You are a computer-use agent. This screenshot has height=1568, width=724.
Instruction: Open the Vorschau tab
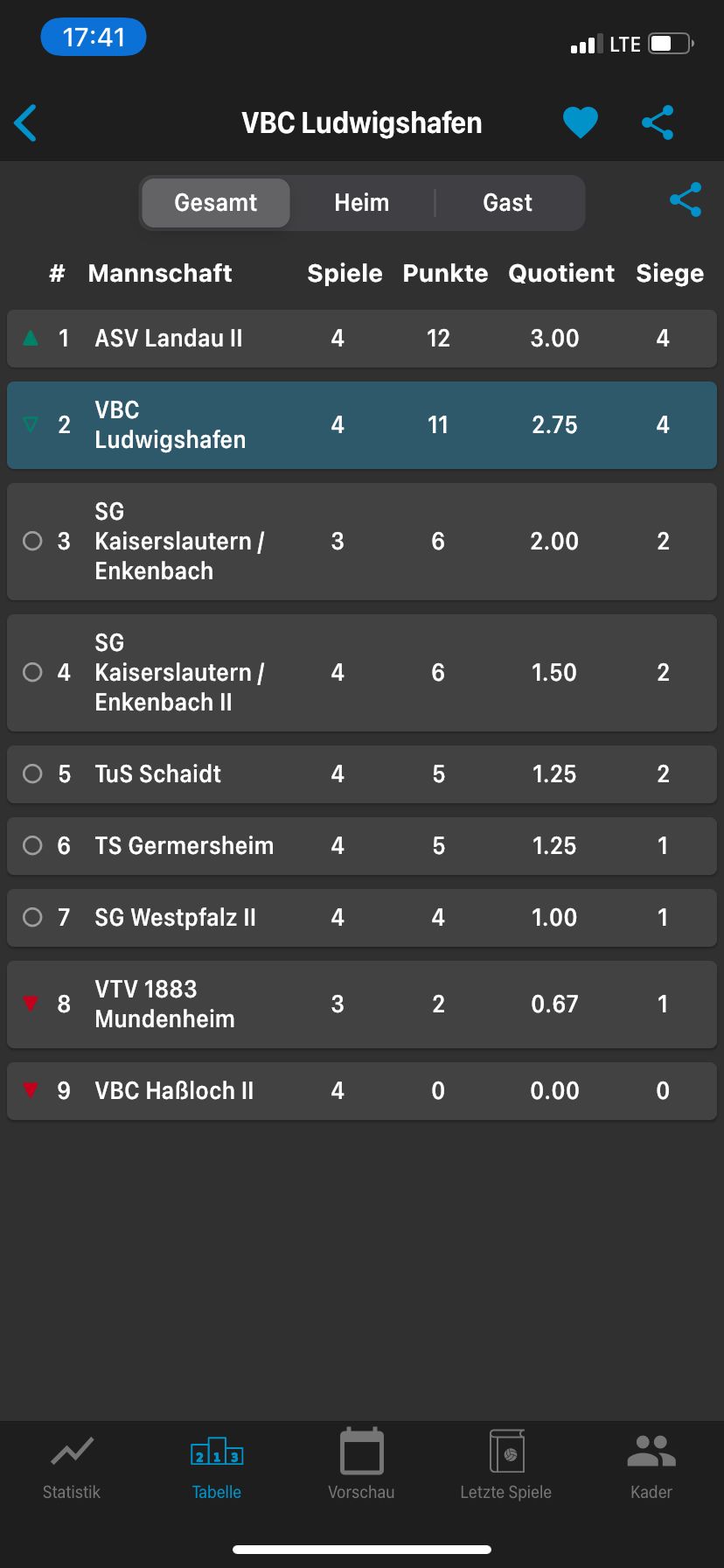tap(361, 1468)
